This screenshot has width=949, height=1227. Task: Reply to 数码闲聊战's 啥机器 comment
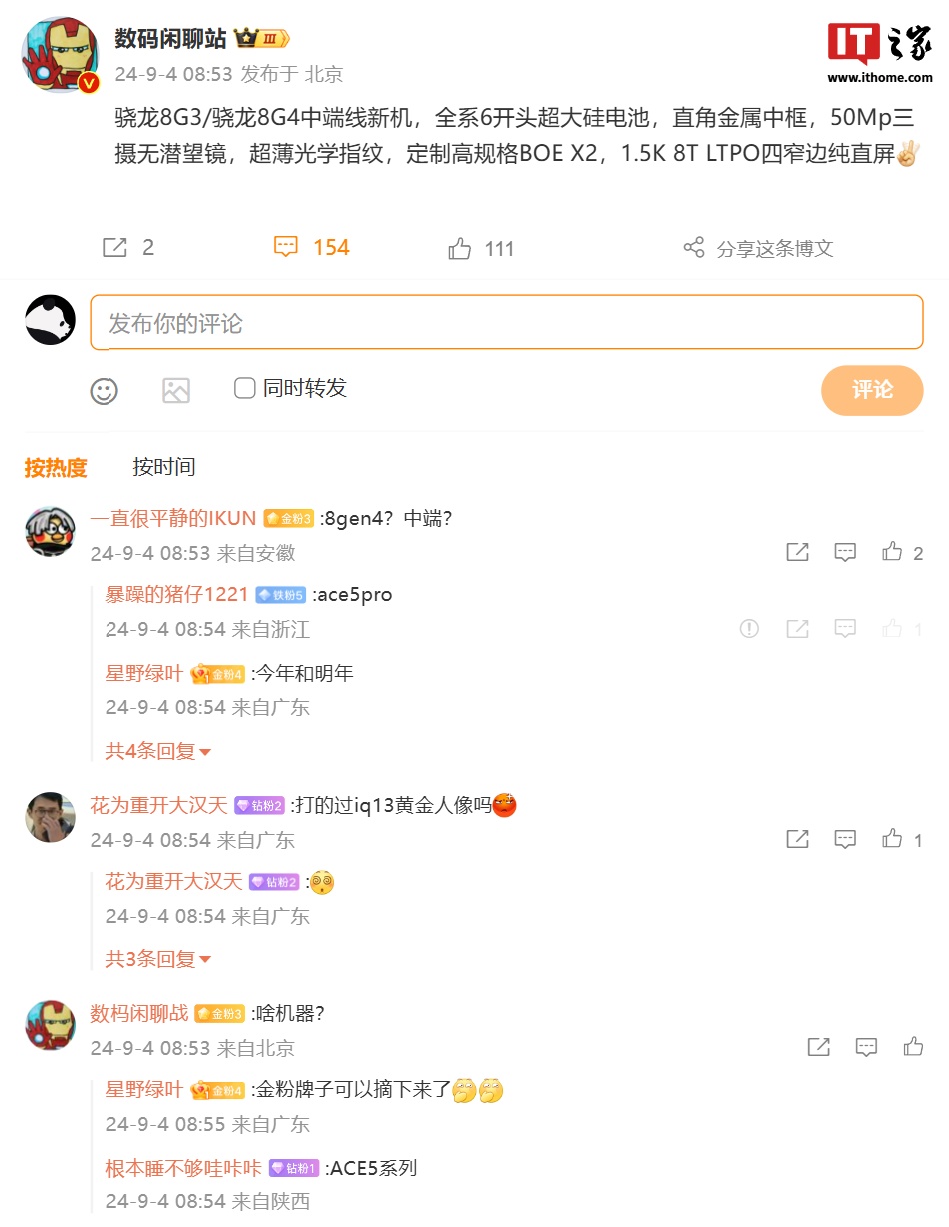[x=866, y=1047]
